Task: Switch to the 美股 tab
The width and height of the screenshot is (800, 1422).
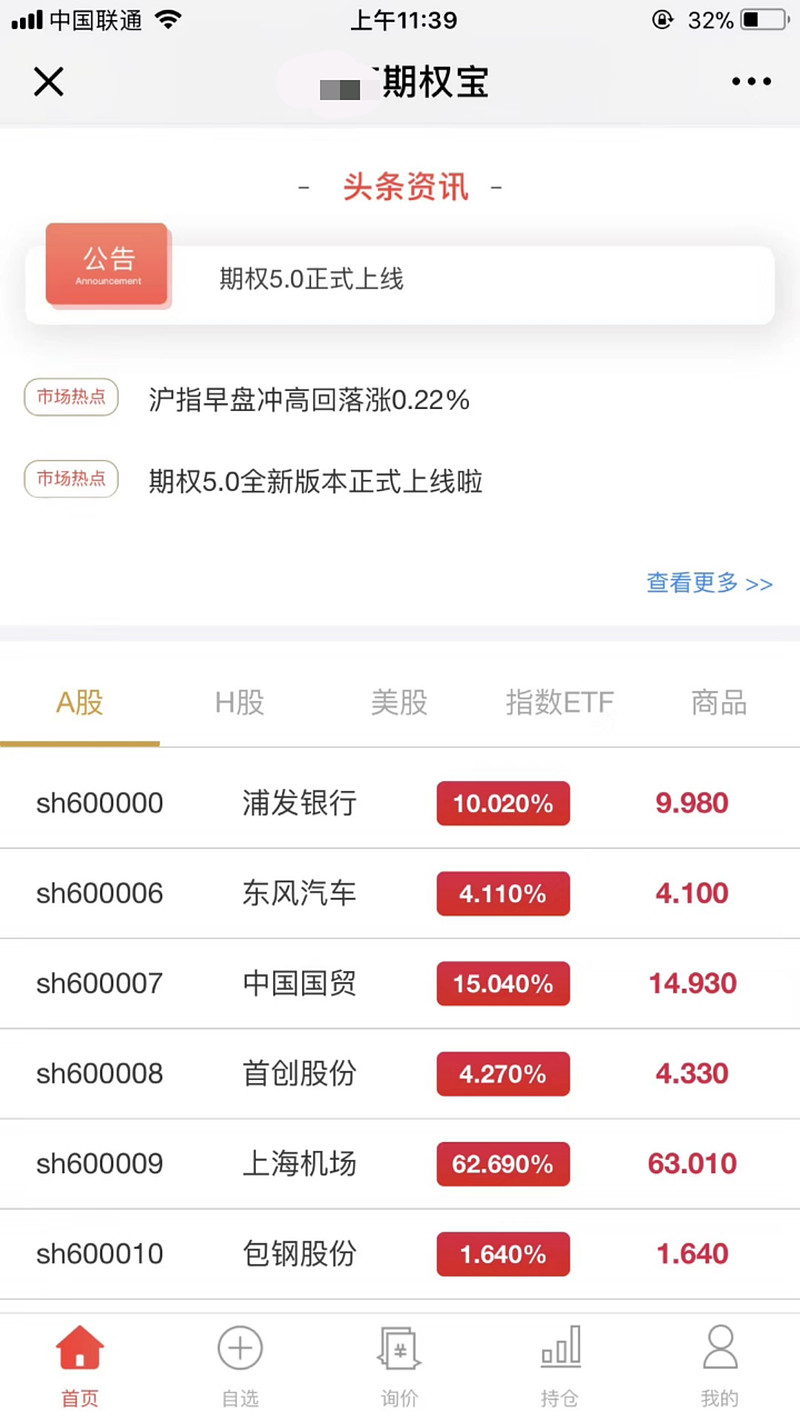Action: 399,703
